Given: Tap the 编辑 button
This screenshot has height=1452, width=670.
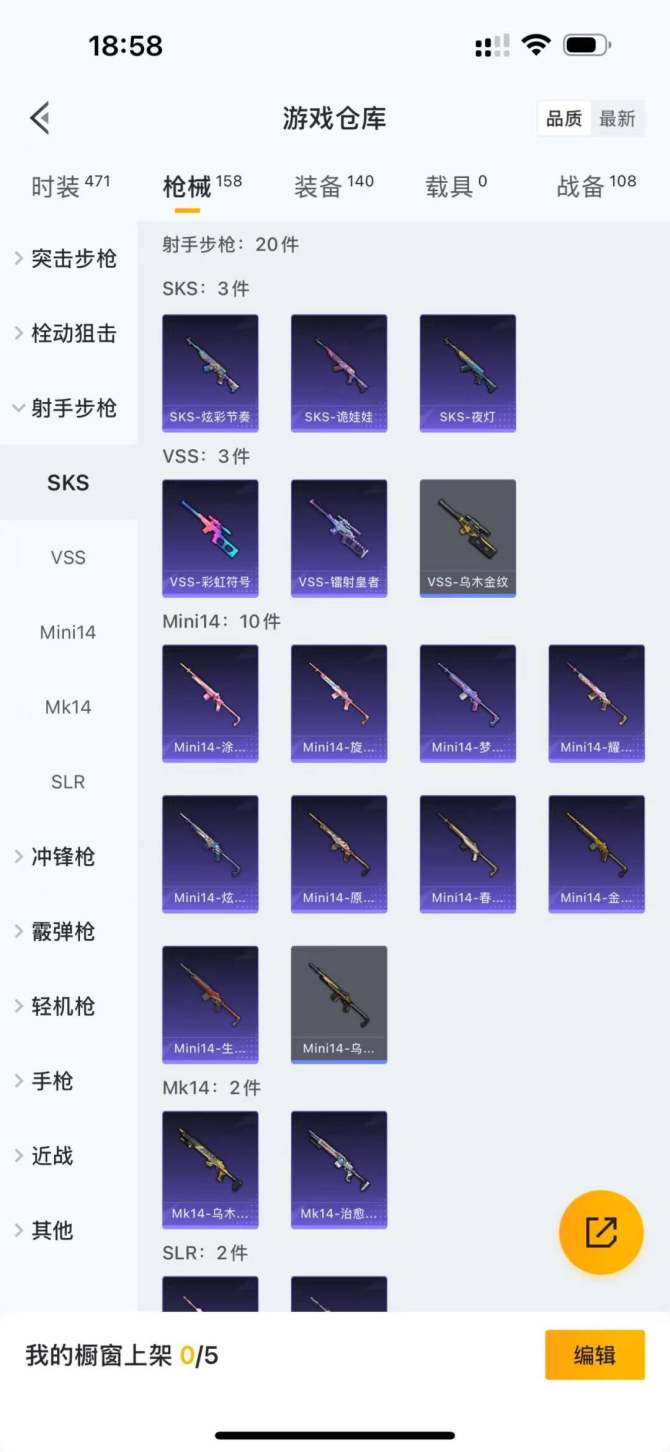Looking at the screenshot, I should coord(594,1356).
